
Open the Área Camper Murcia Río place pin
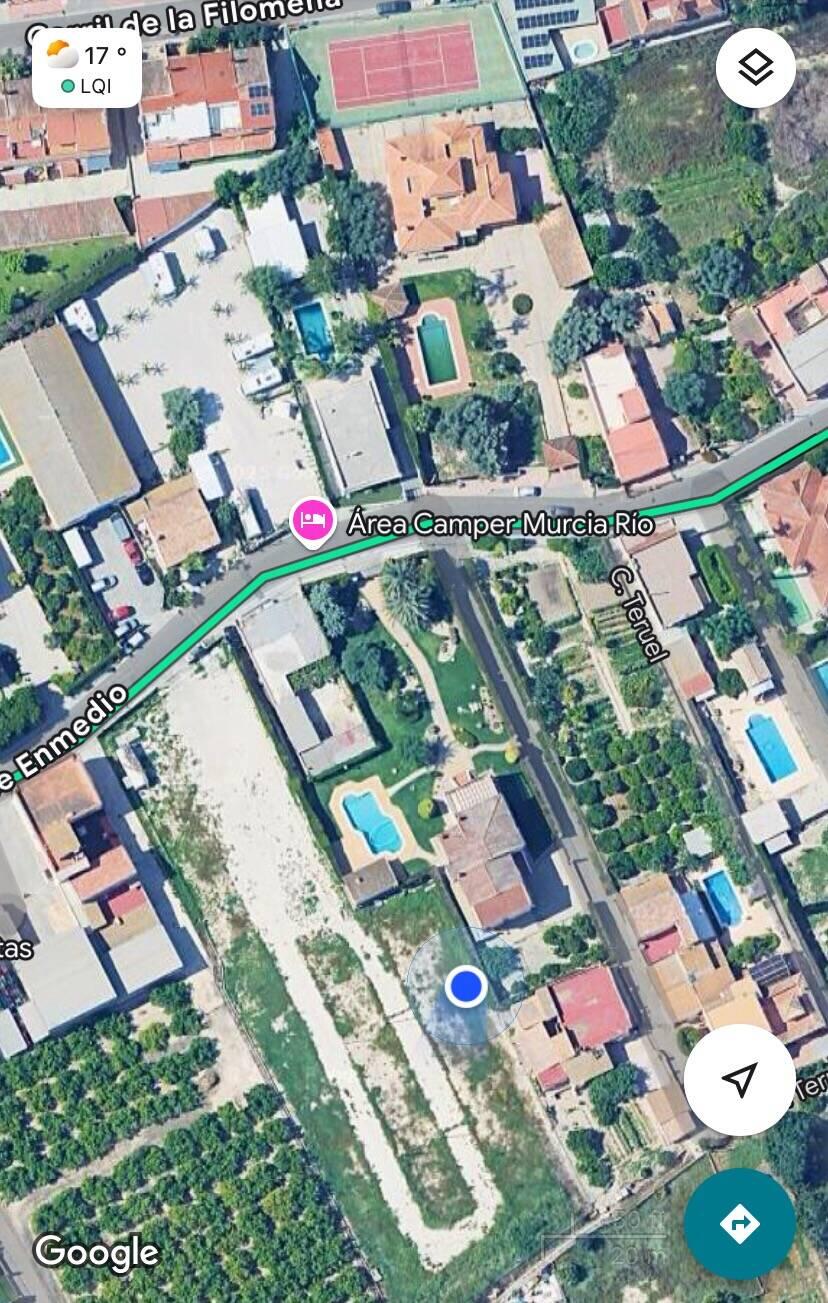pos(312,522)
